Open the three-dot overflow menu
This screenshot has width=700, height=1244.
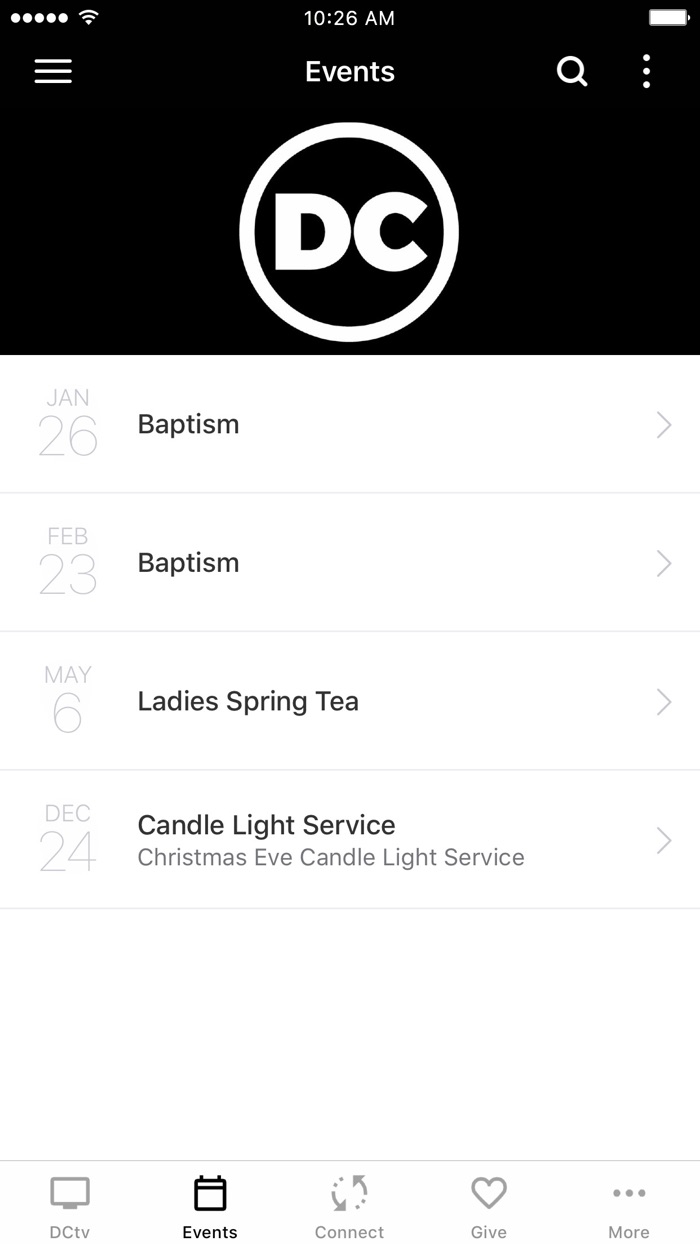click(x=646, y=71)
